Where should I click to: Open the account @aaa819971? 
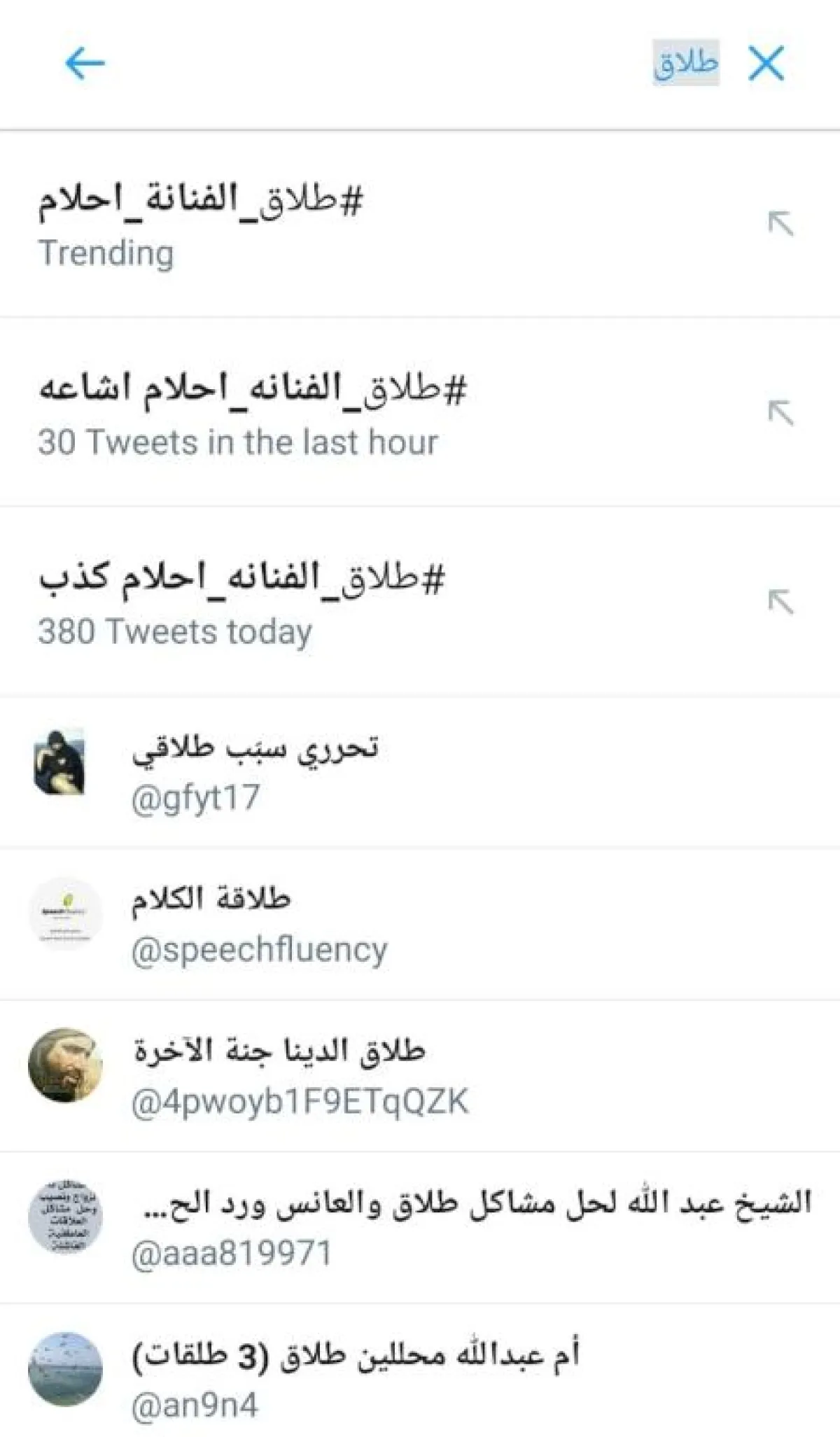pos(420,1227)
